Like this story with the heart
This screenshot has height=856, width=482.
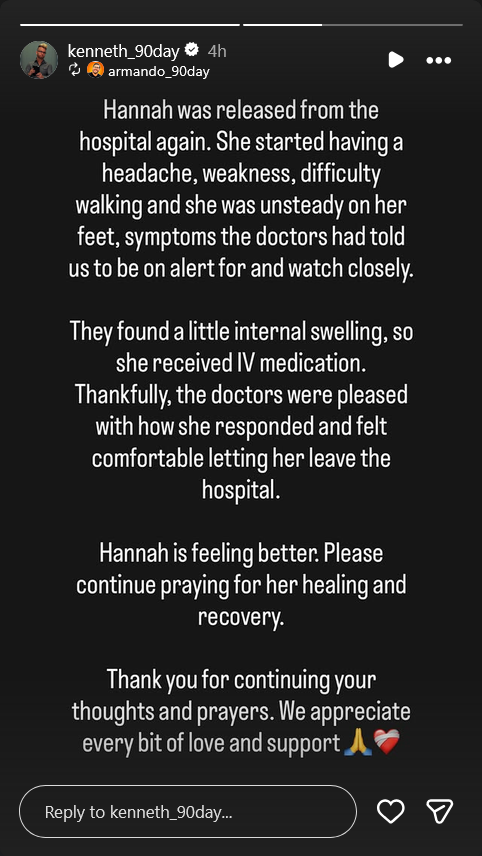click(391, 811)
